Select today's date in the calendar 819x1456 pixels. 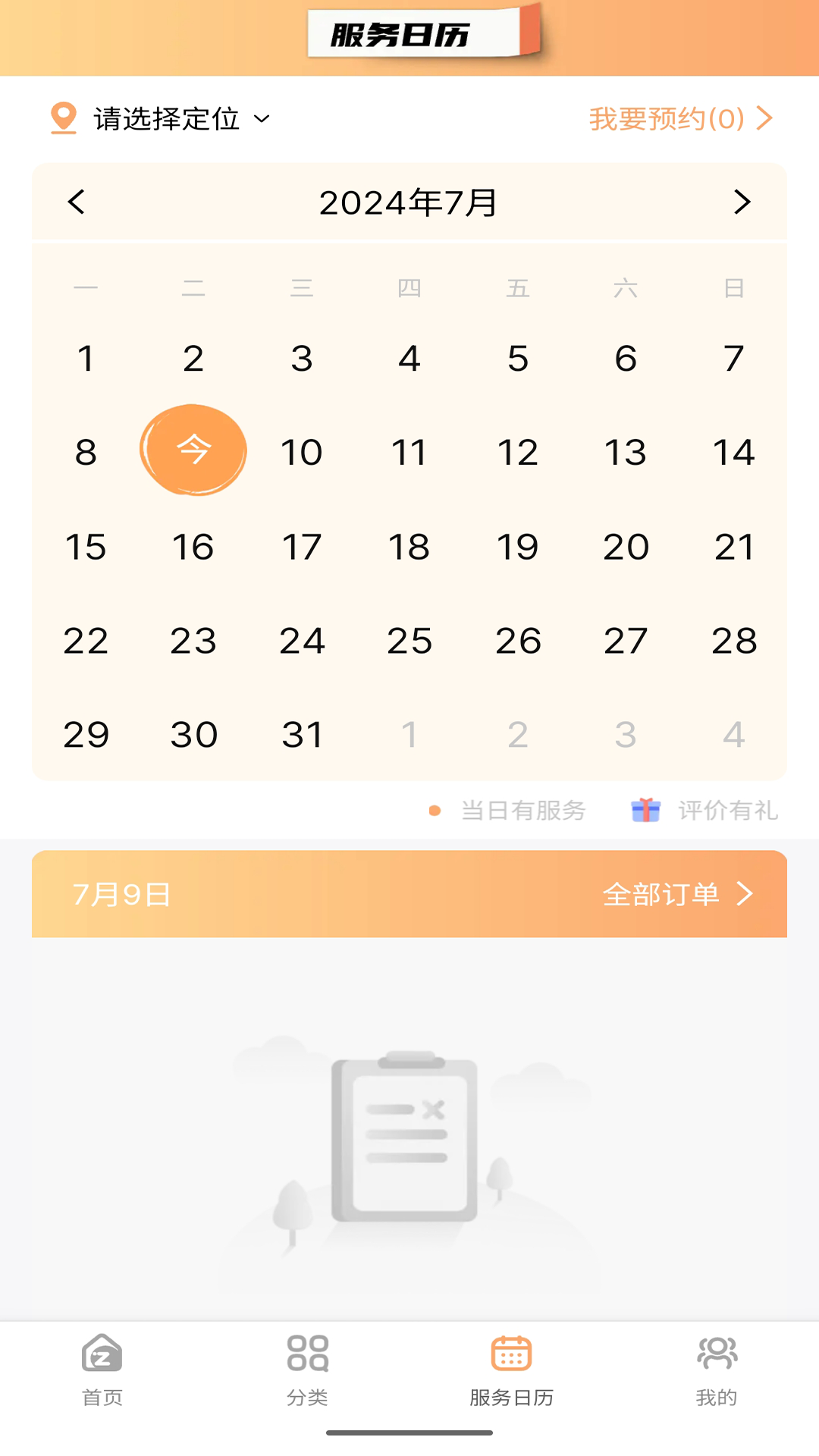tap(193, 450)
